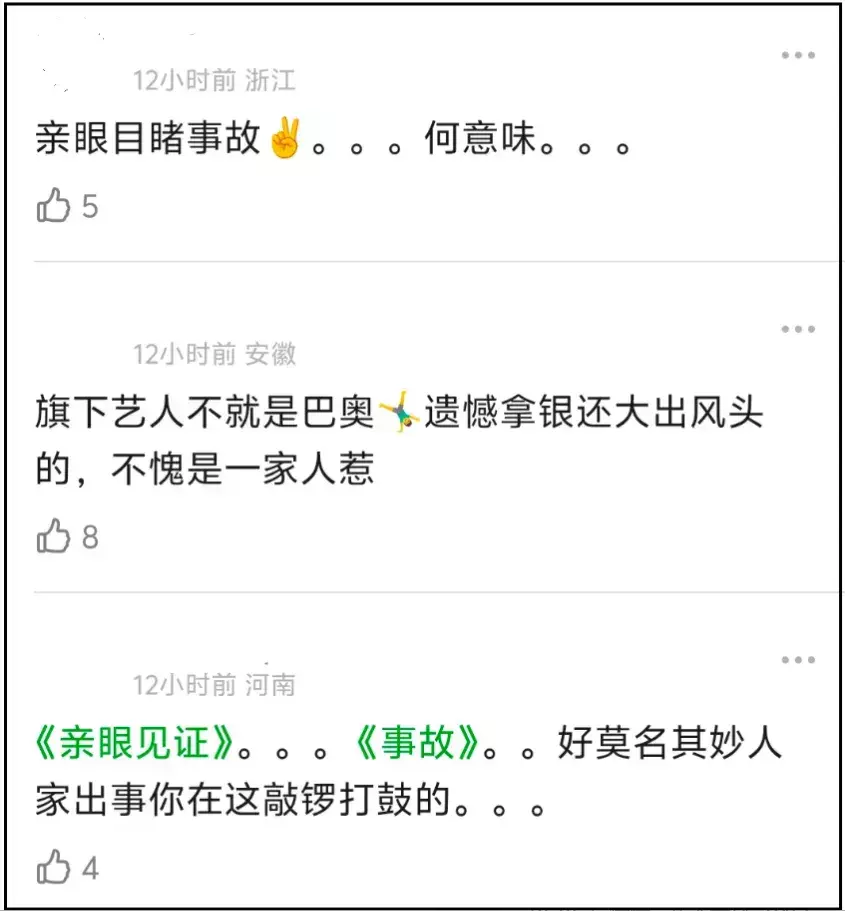
Task: Open overflow menu for the 河南 comment
Action: pyautogui.click(x=797, y=660)
